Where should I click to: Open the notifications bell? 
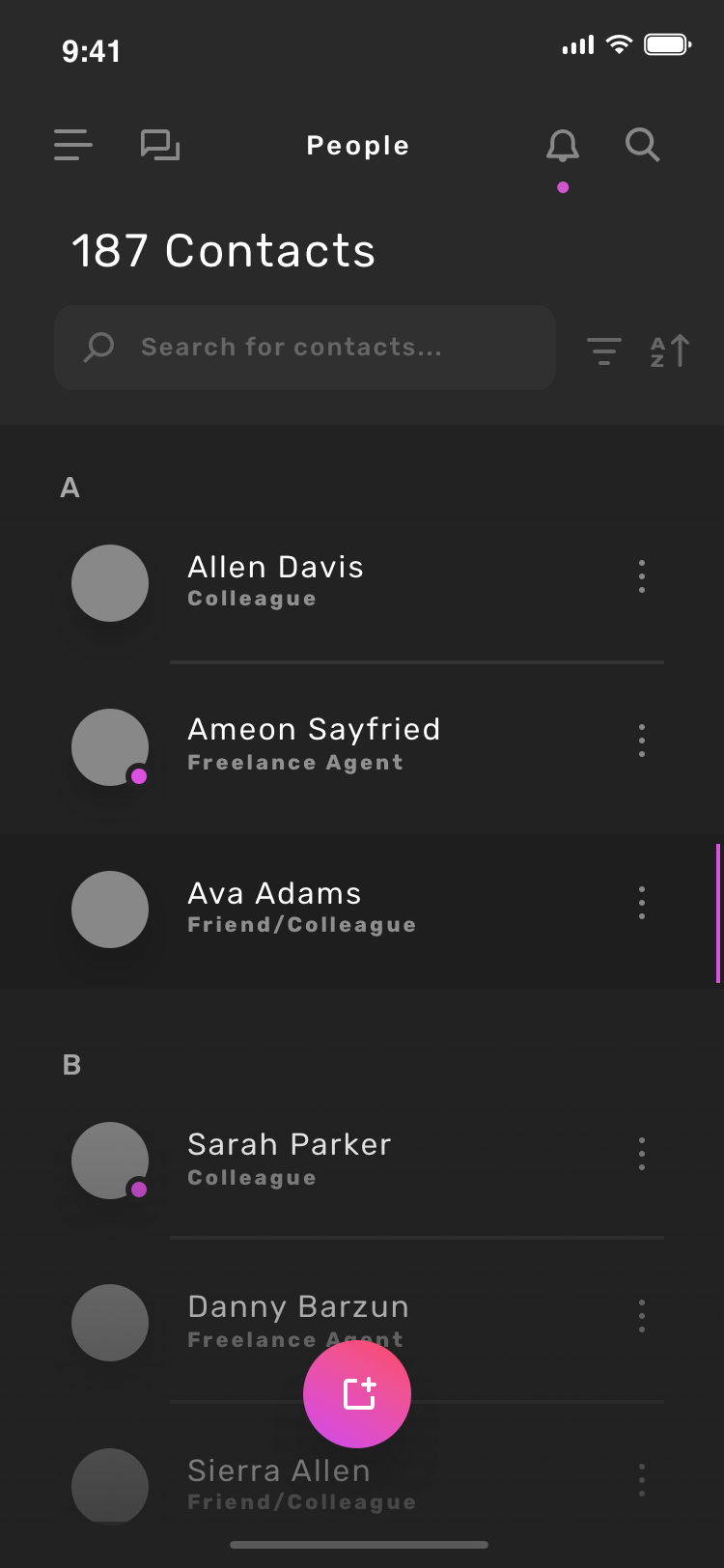pyautogui.click(x=563, y=146)
